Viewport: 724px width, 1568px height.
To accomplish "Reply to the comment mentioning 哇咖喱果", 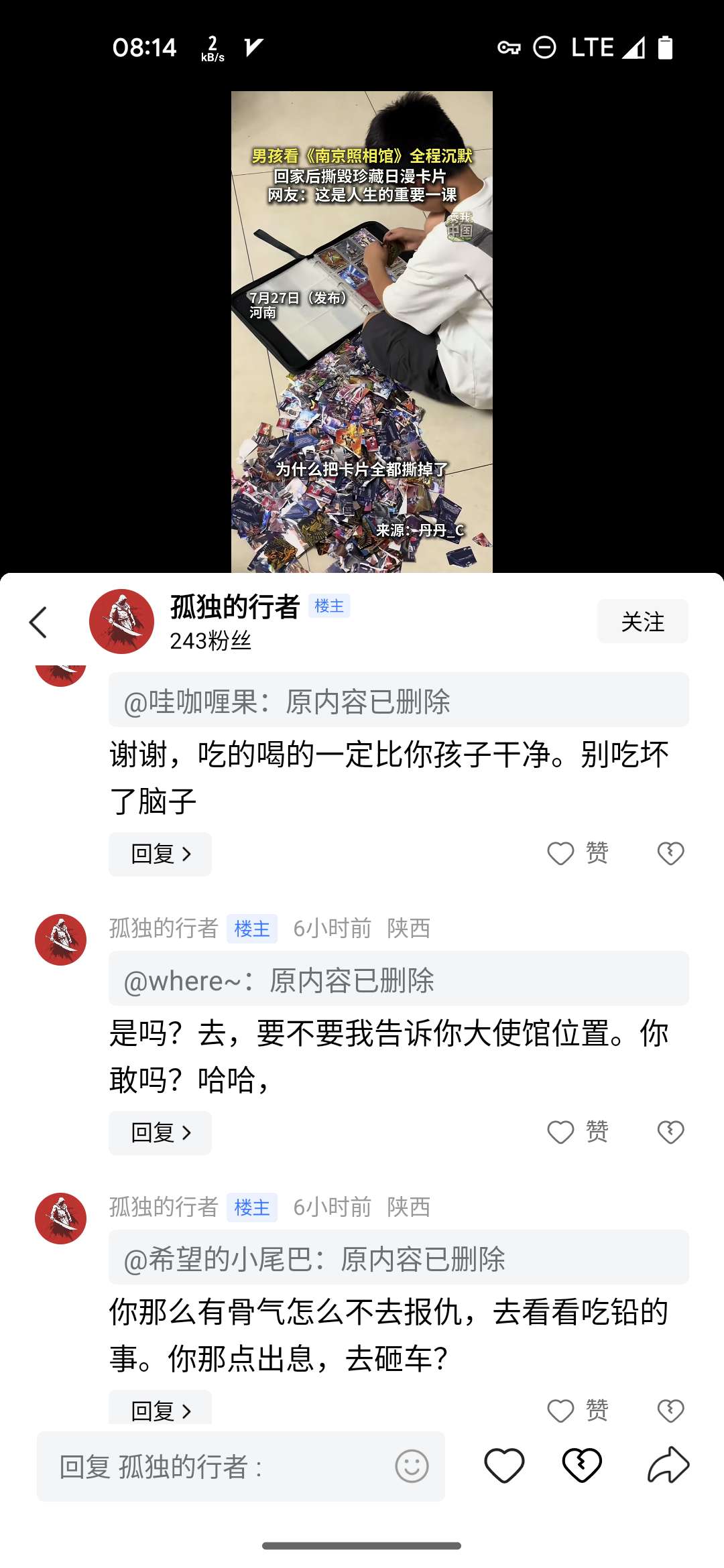I will 160,854.
